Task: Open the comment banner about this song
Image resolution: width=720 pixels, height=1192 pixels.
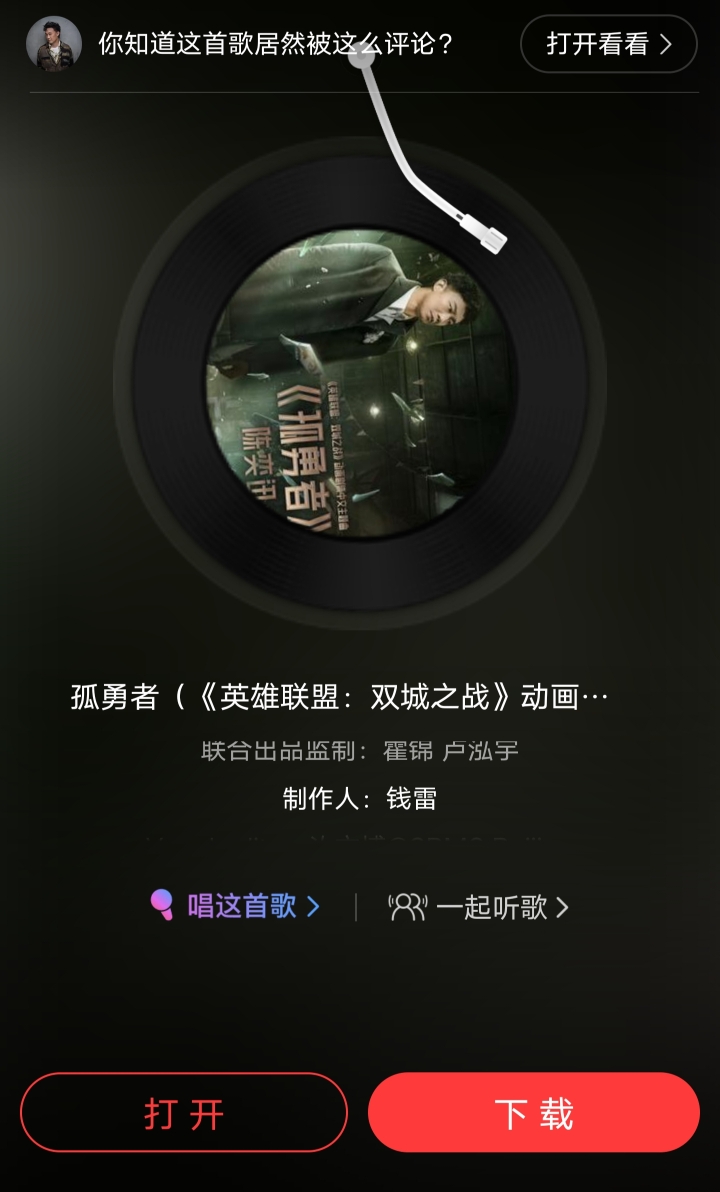Action: 275,44
